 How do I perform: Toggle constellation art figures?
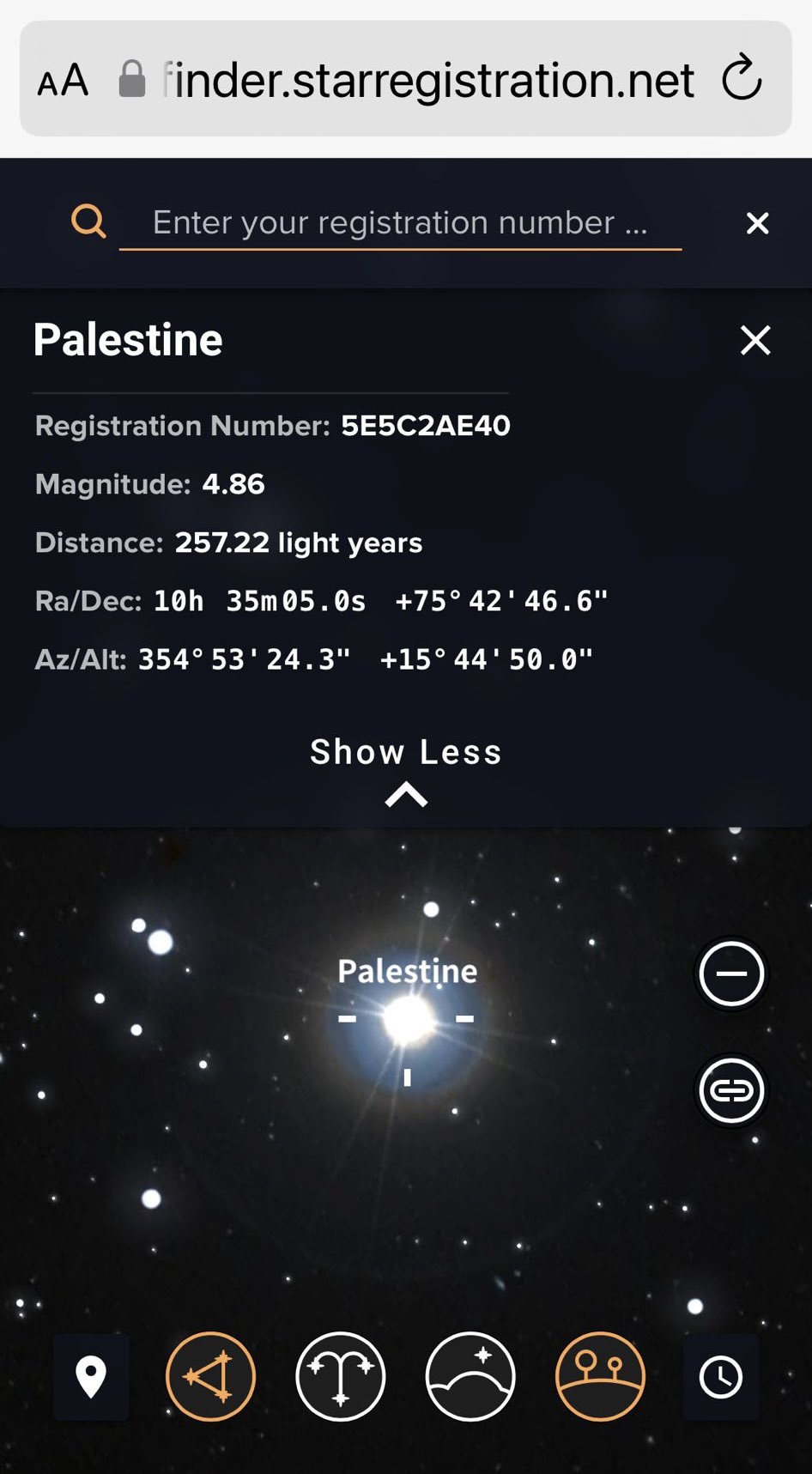(x=341, y=1377)
